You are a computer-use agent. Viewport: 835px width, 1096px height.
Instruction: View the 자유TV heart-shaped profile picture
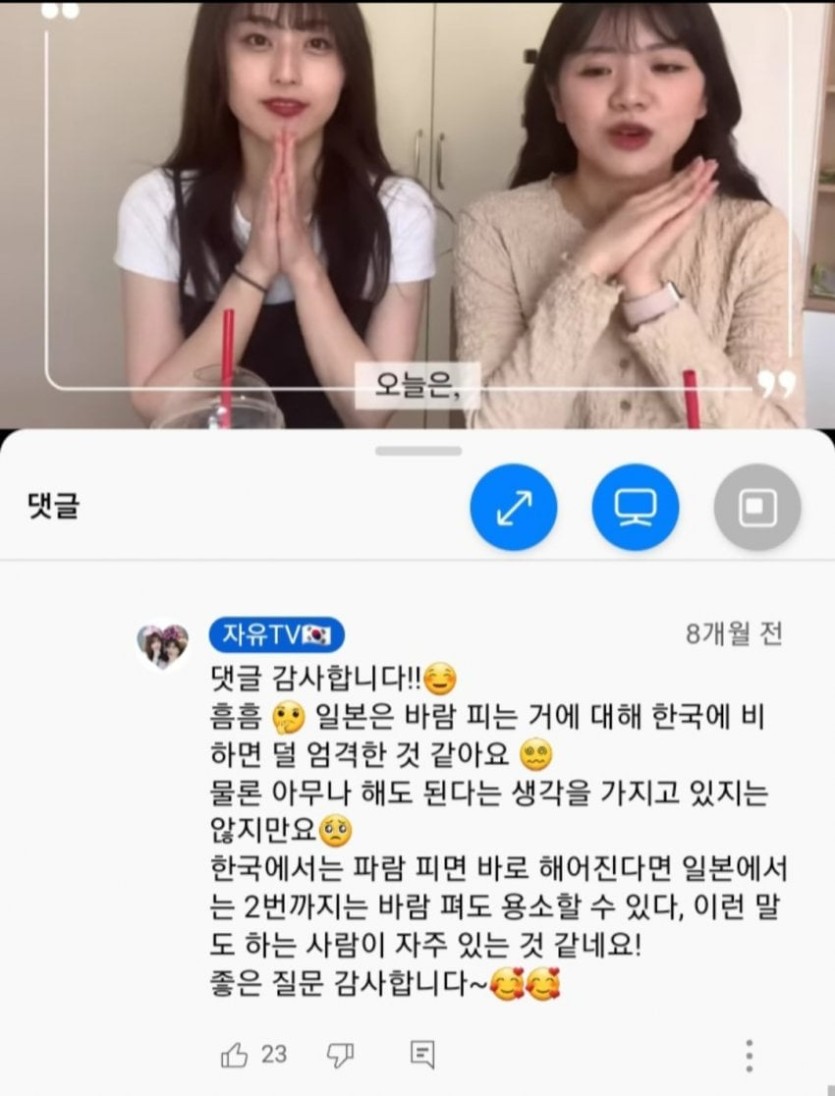162,645
